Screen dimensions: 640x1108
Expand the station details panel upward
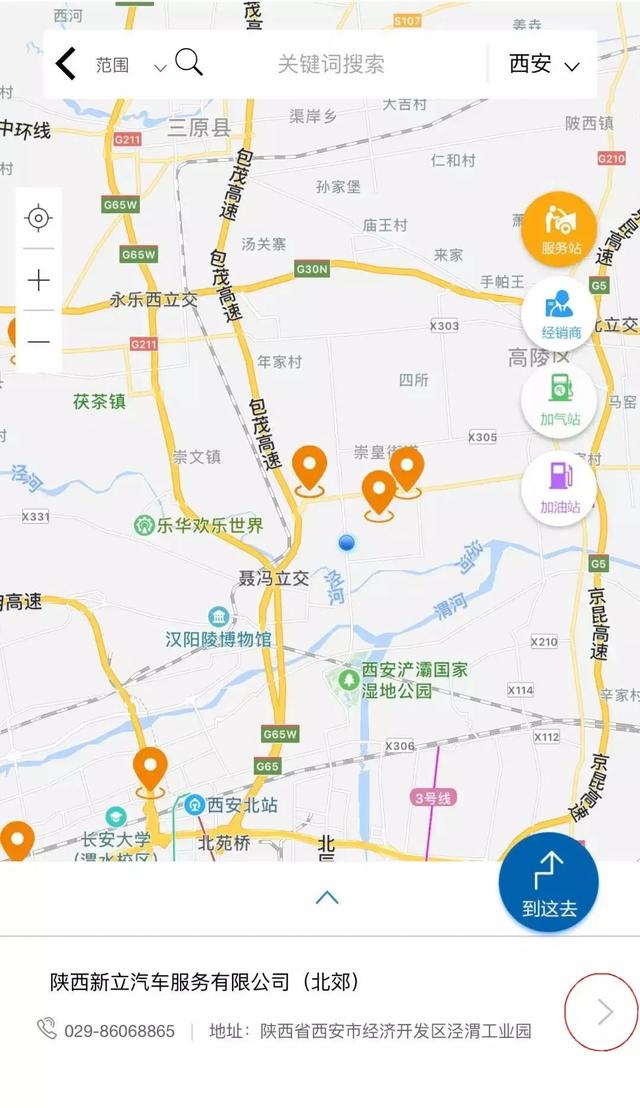(327, 897)
